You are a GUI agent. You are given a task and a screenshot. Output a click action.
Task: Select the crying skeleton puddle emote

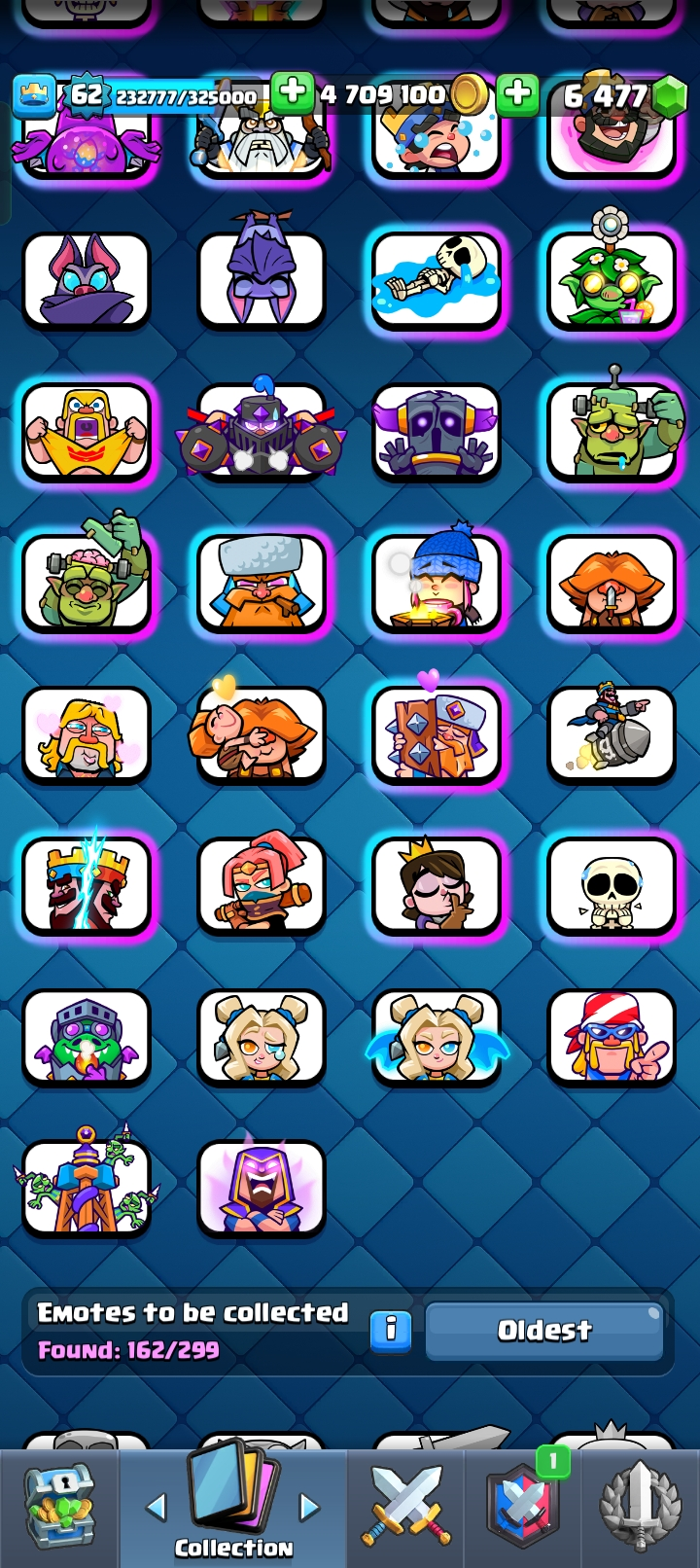pos(437,280)
